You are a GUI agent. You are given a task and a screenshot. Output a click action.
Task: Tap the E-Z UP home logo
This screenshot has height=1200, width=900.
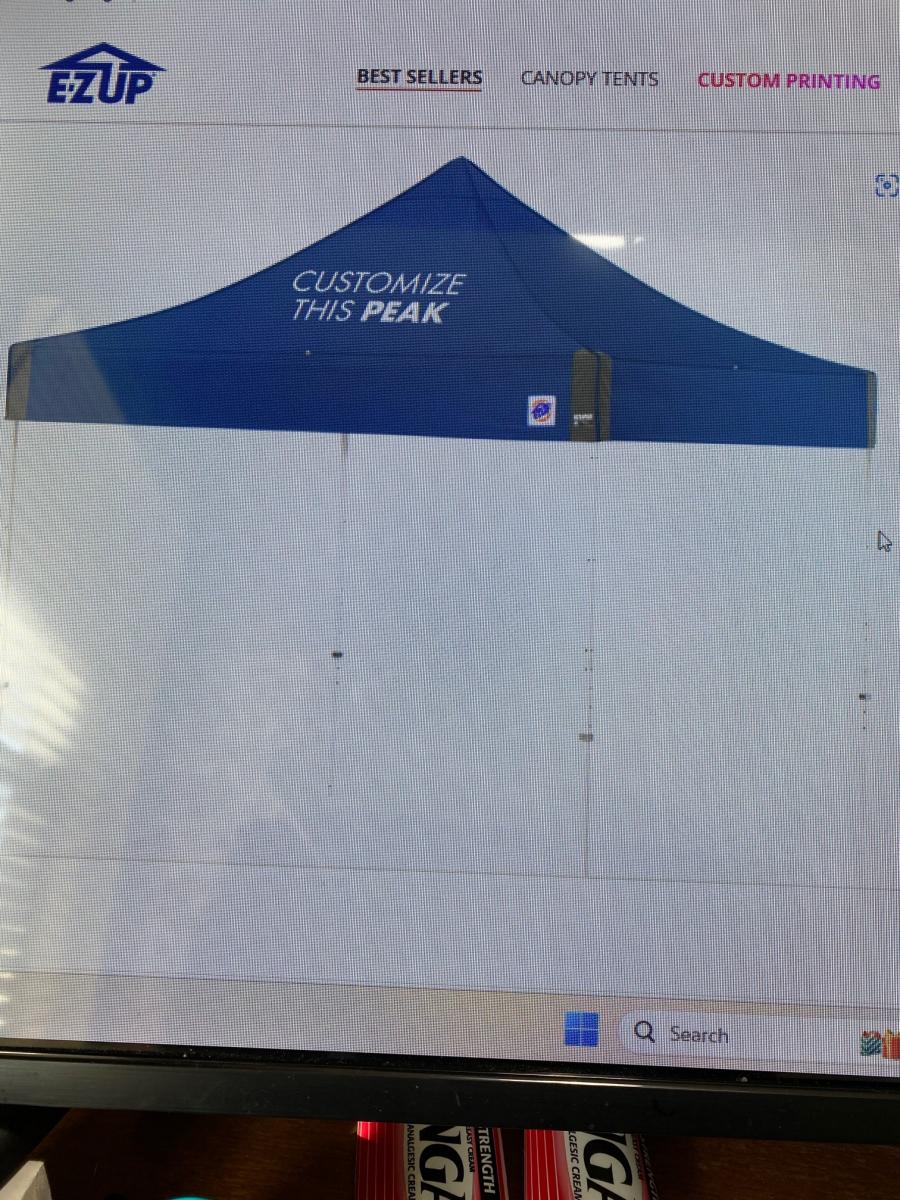[x=101, y=74]
